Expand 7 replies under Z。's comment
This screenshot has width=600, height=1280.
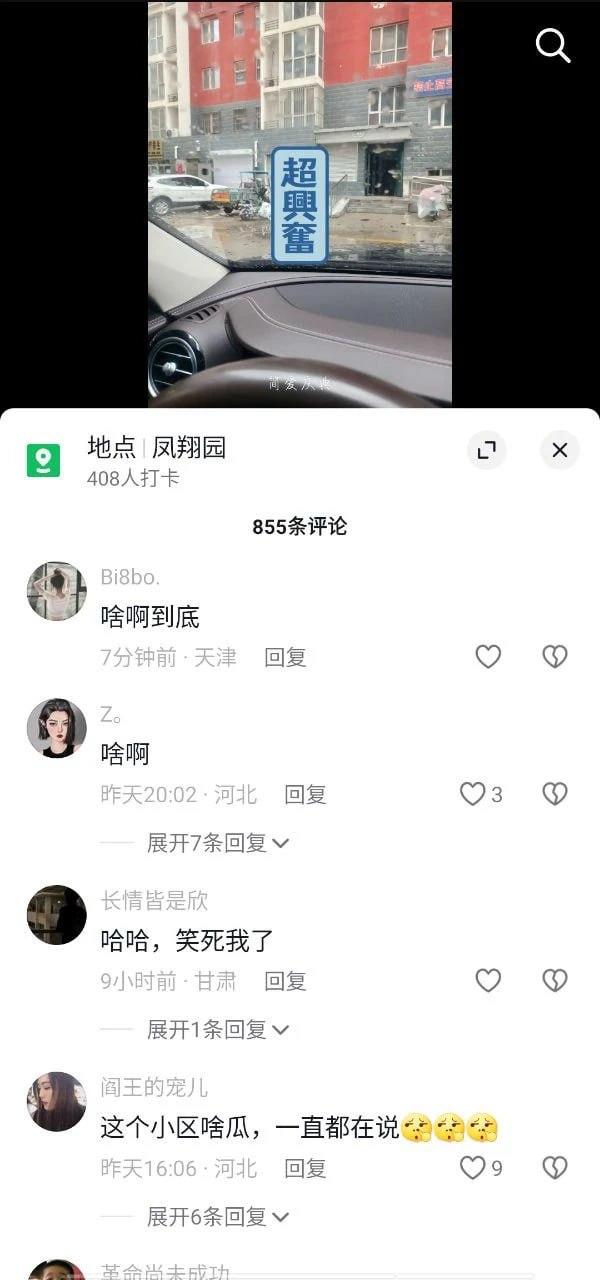(x=217, y=843)
